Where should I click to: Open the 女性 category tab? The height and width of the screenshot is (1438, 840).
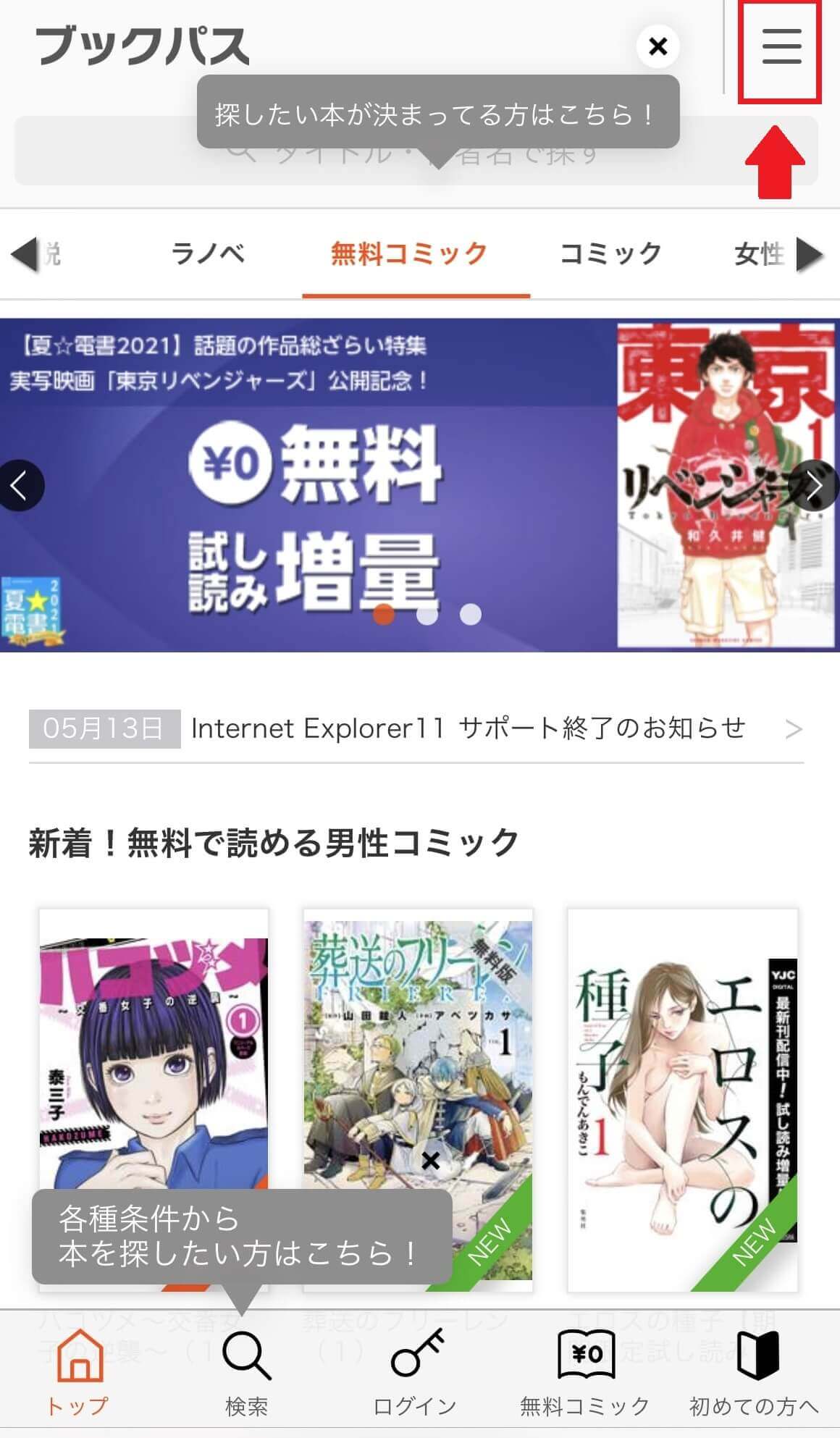pyautogui.click(x=759, y=253)
